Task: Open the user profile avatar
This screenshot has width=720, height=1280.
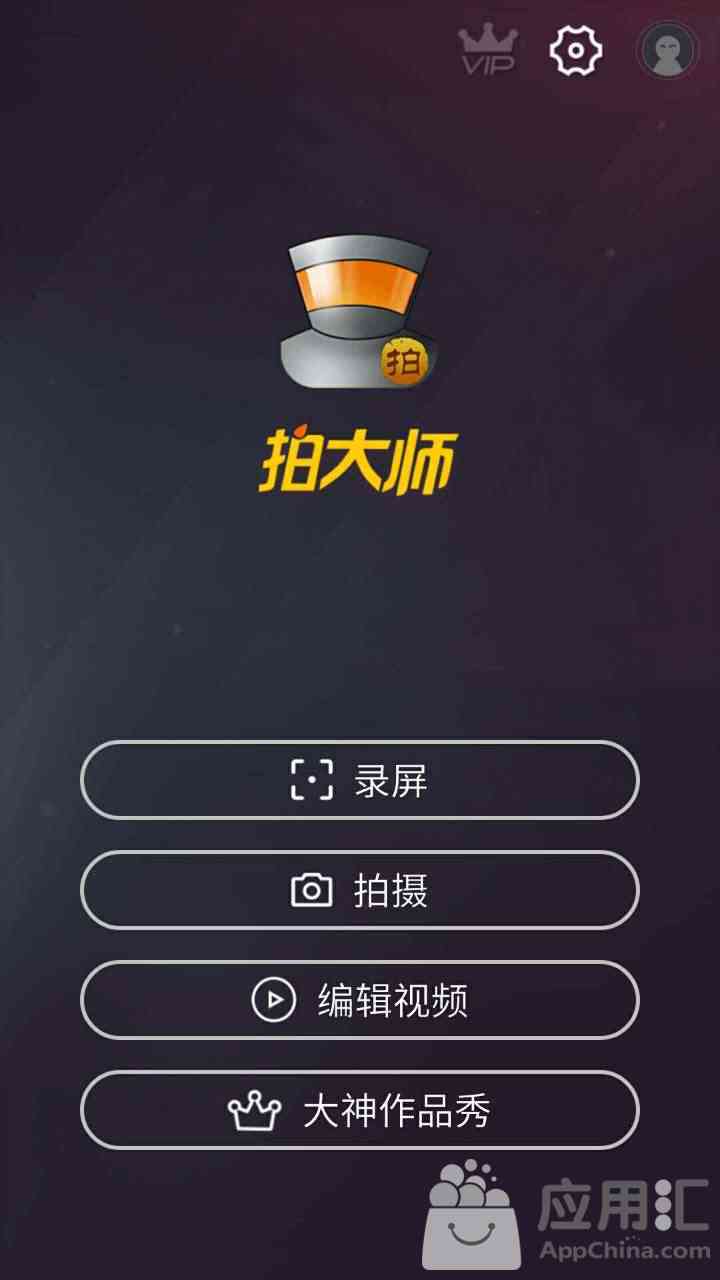Action: pos(667,50)
